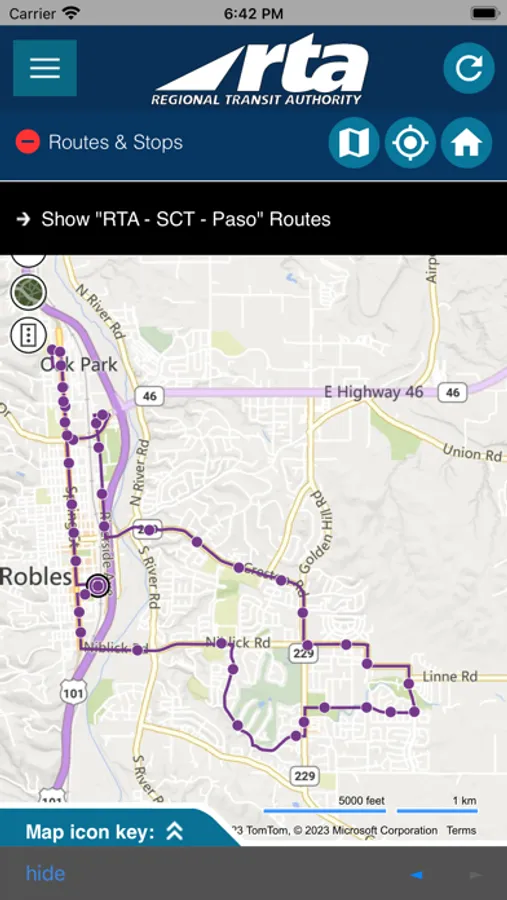Expand the Map icon key panel
Screen dimensions: 507x900
point(105,832)
